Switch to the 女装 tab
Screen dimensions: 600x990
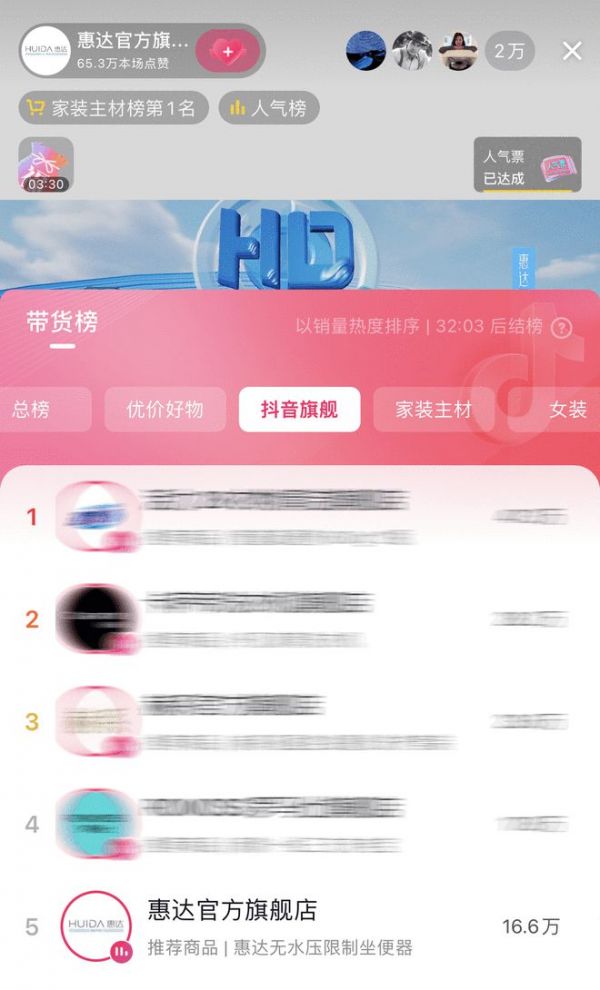pyautogui.click(x=567, y=409)
